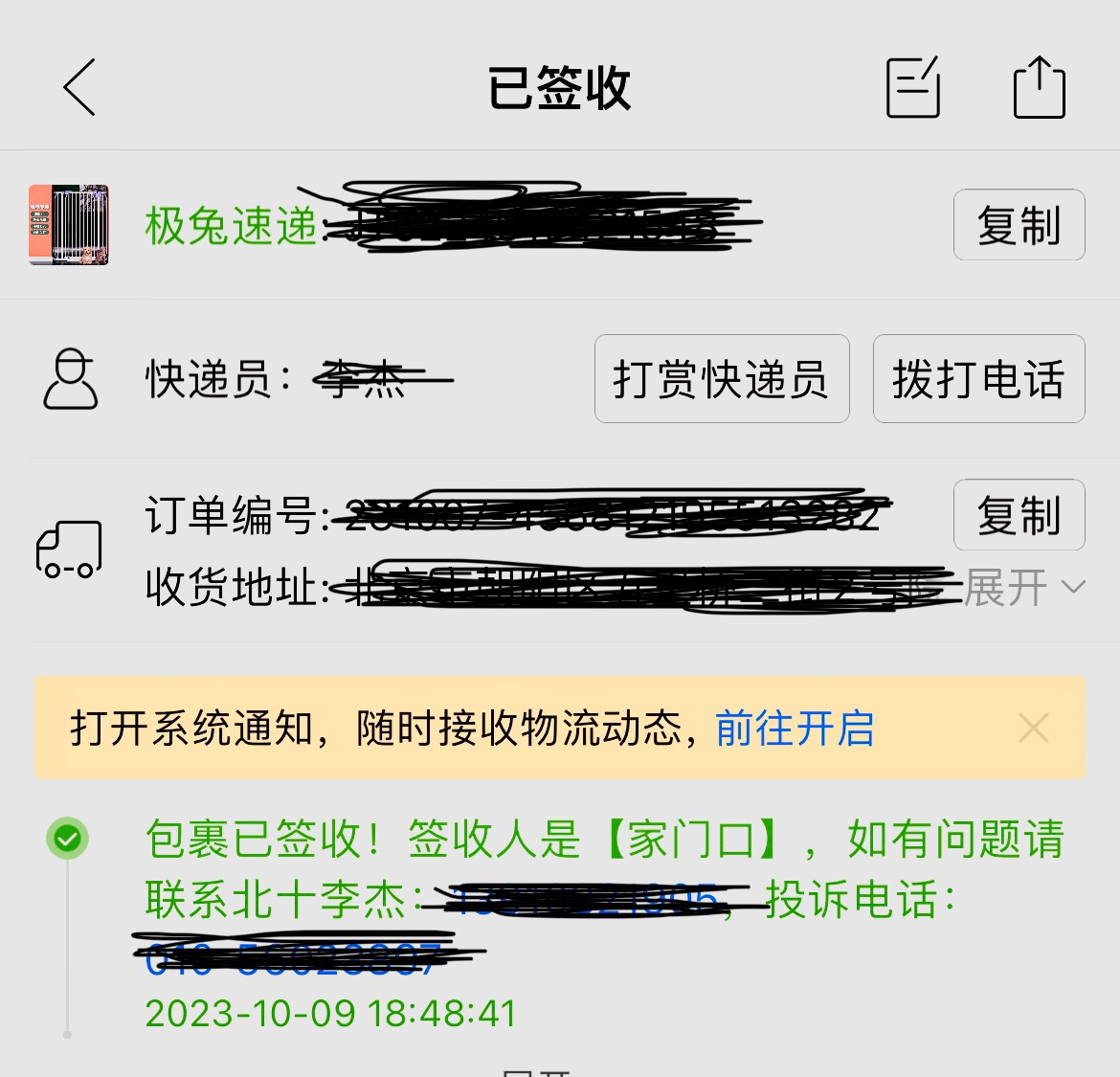1120x1077 pixels.
Task: Open the product thumbnail image
Action: (68, 225)
